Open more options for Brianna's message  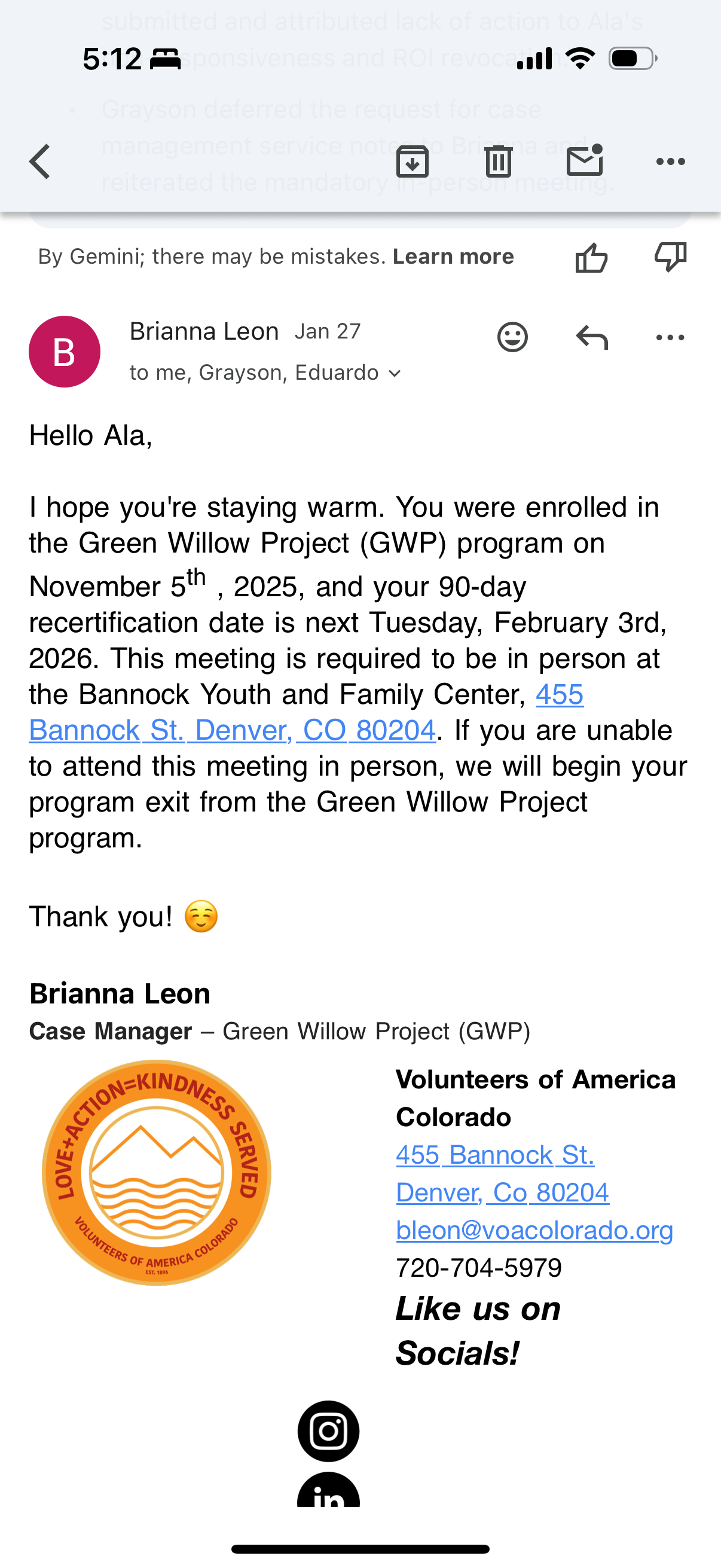point(671,337)
